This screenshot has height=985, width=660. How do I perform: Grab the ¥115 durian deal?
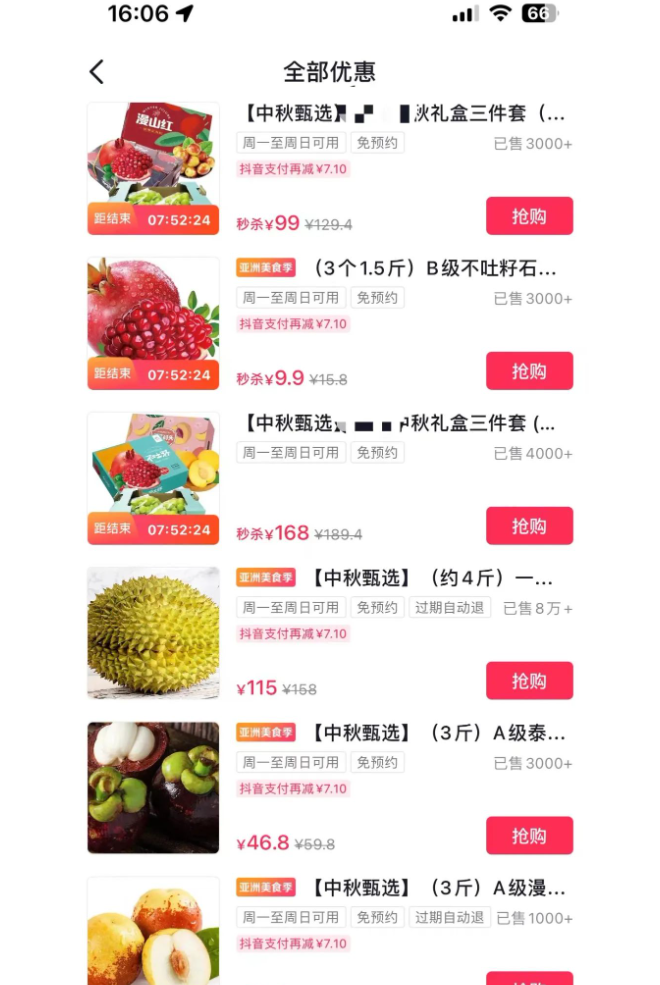pyautogui.click(x=529, y=681)
